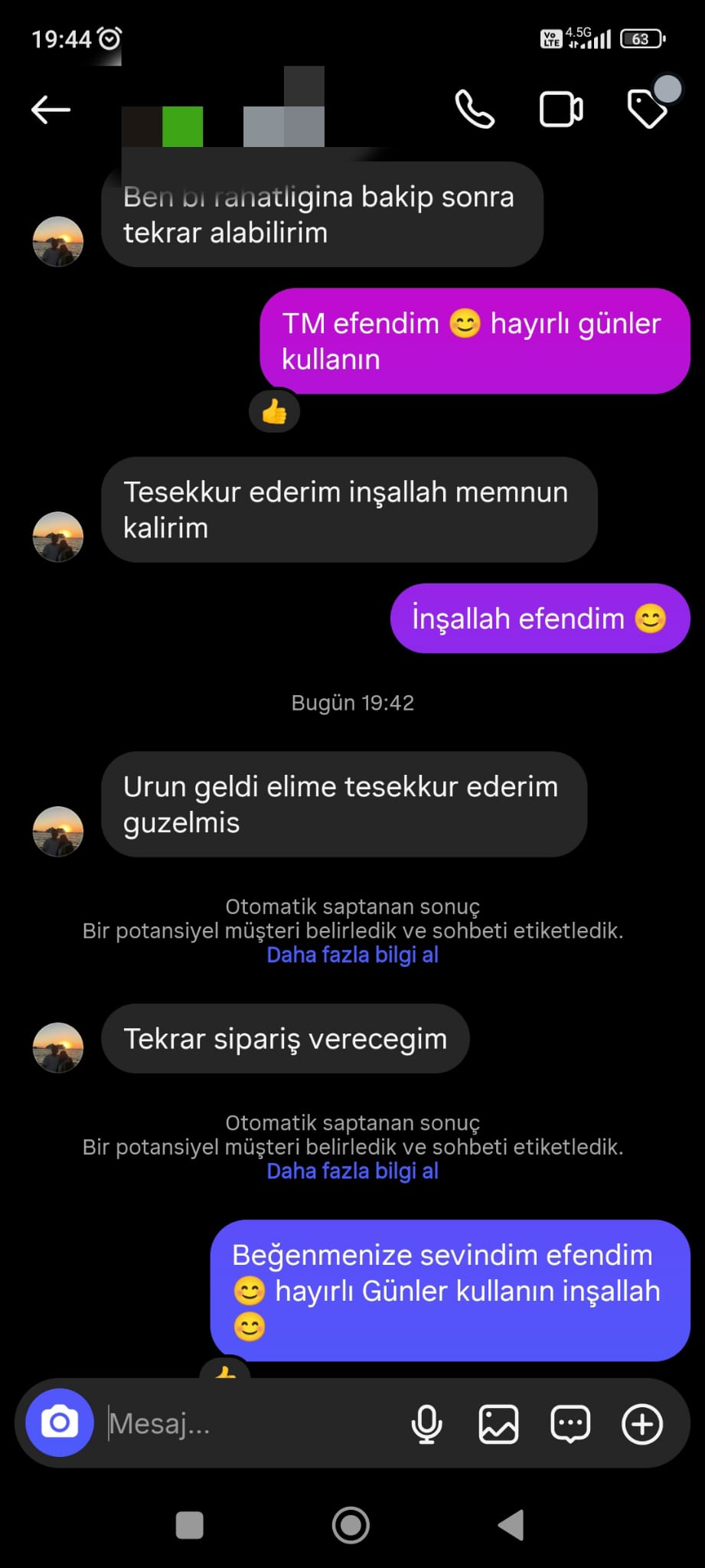Viewport: 705px width, 1568px height.
Task: Go back to the inbox list
Action: tap(51, 109)
